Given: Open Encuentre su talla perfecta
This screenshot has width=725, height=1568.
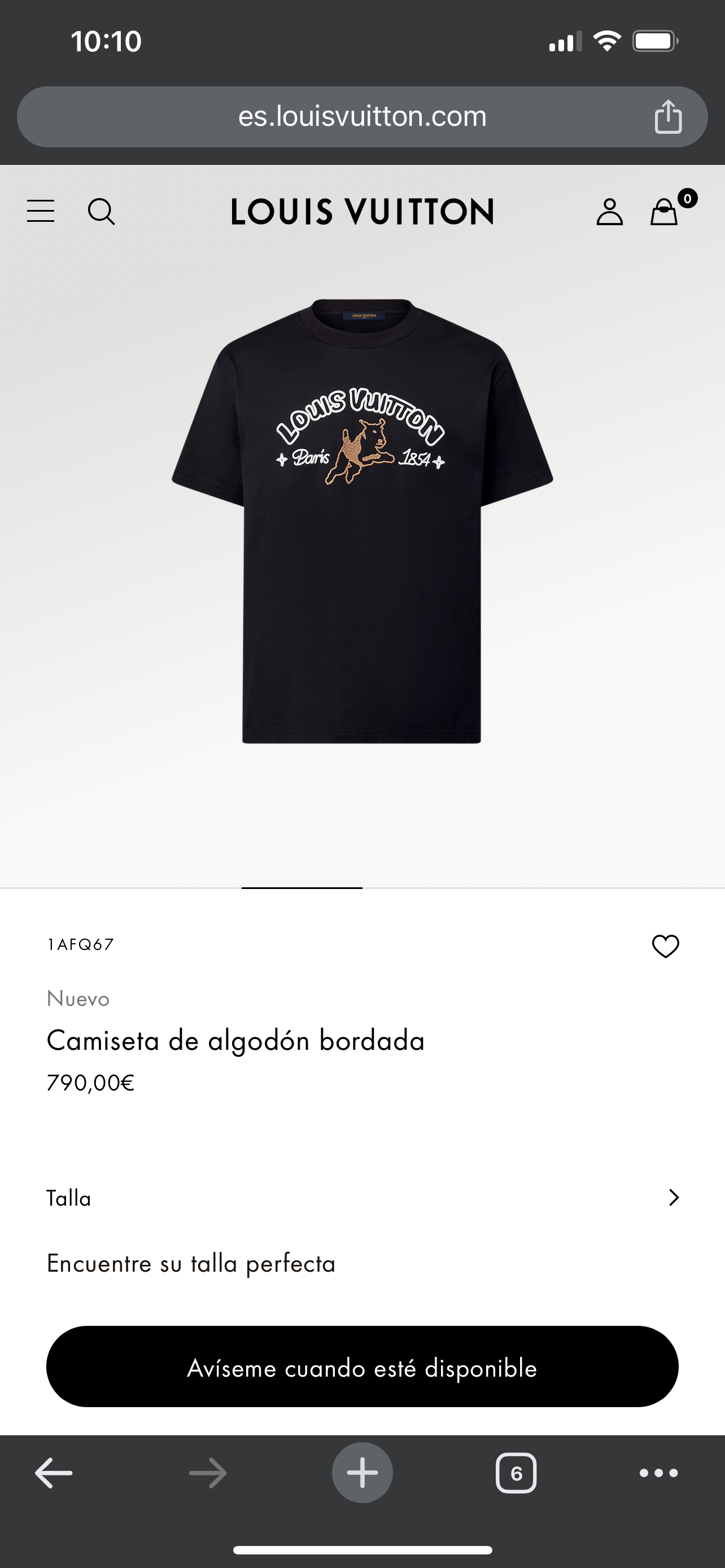Looking at the screenshot, I should click(x=191, y=1264).
